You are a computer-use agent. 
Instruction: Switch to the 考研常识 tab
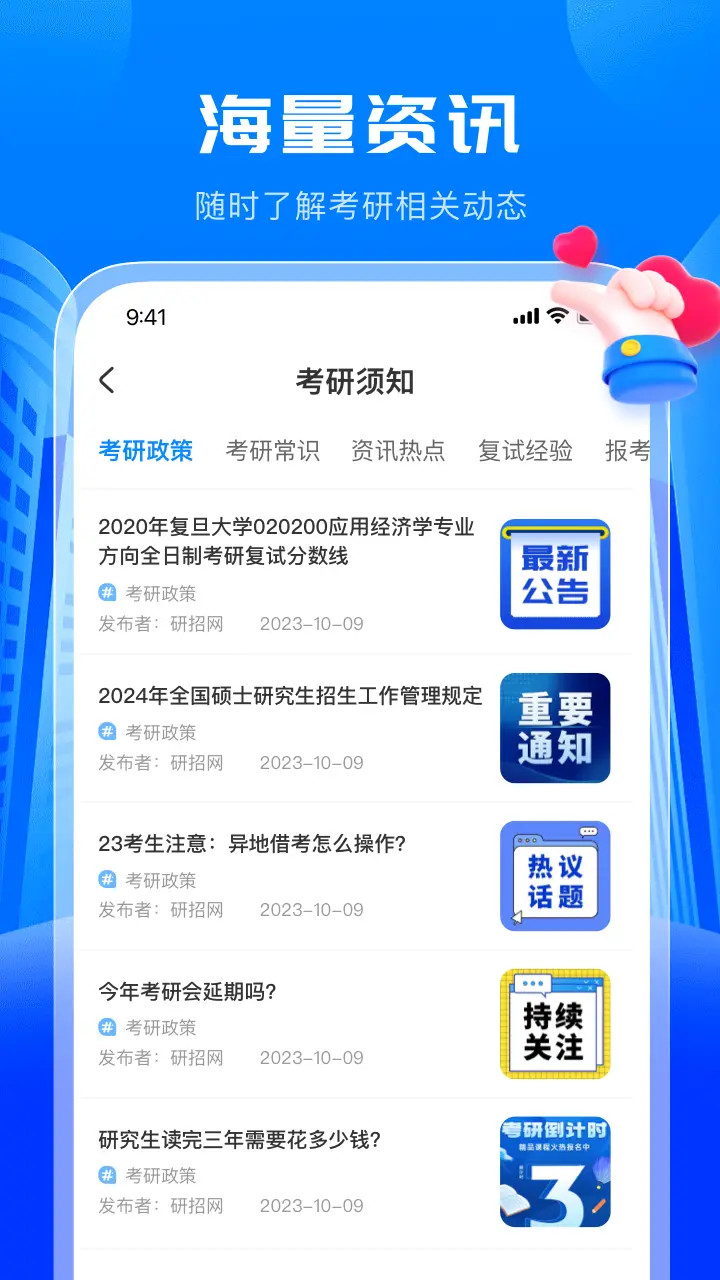pyautogui.click(x=273, y=450)
